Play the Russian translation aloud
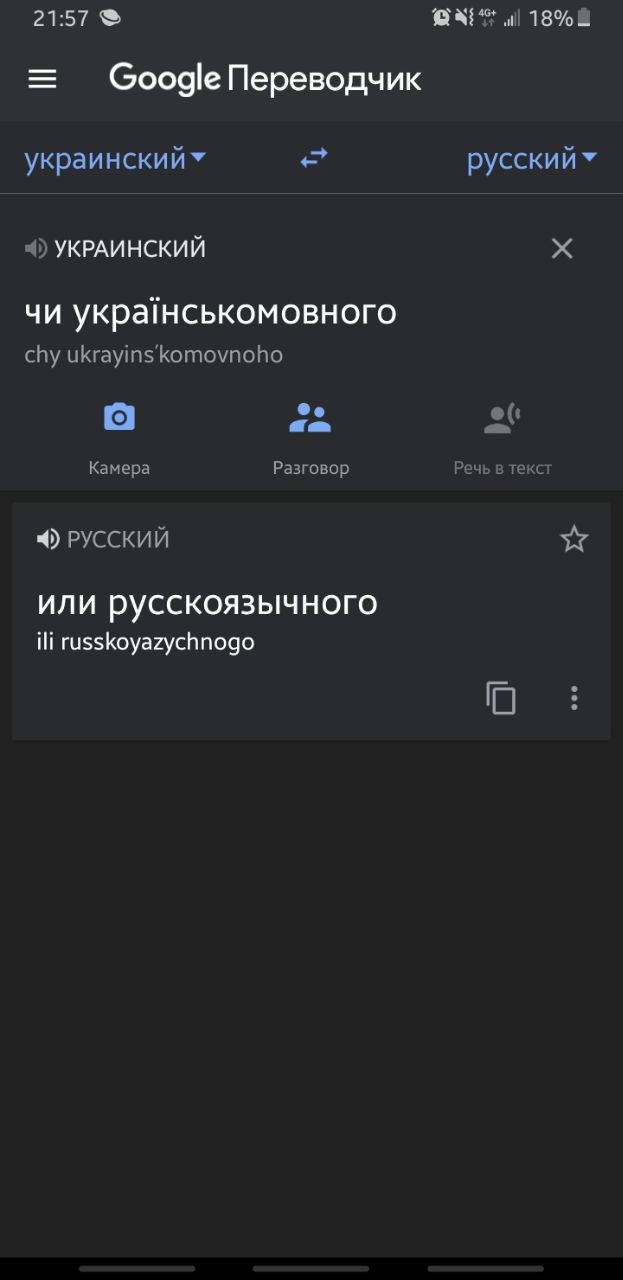Image resolution: width=623 pixels, height=1280 pixels. point(48,540)
